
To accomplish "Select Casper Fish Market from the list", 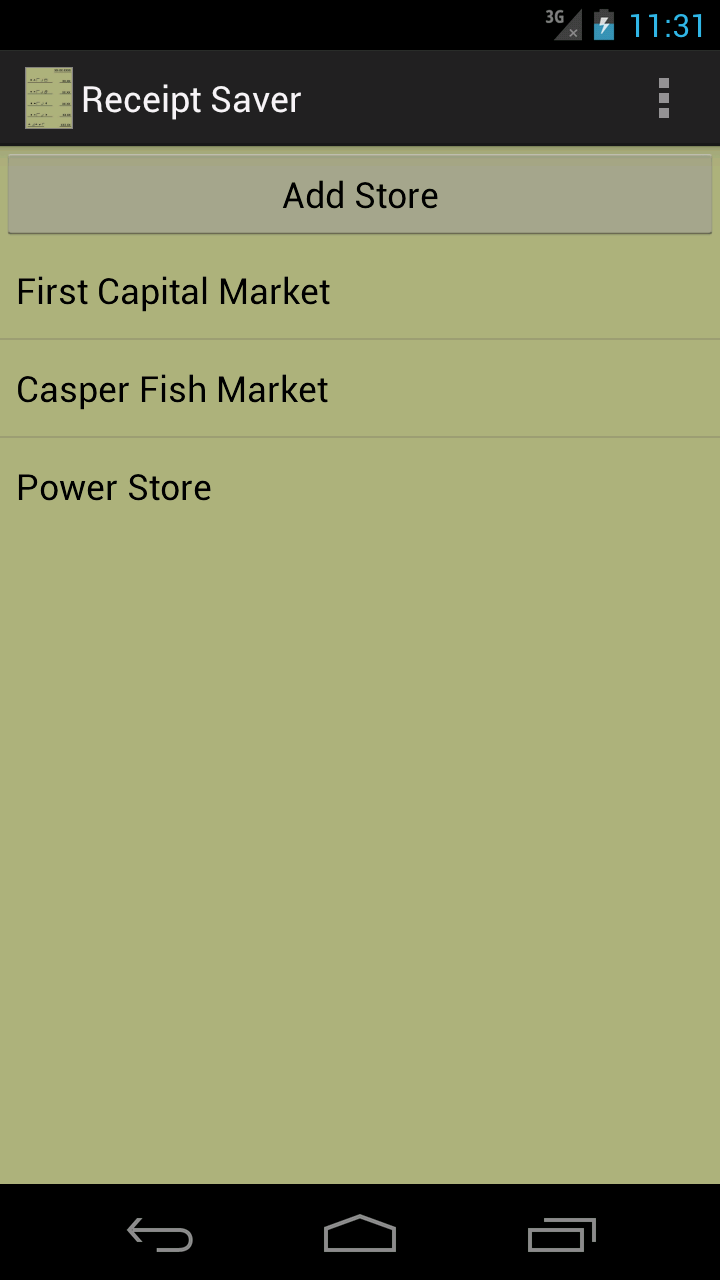I will [171, 389].
